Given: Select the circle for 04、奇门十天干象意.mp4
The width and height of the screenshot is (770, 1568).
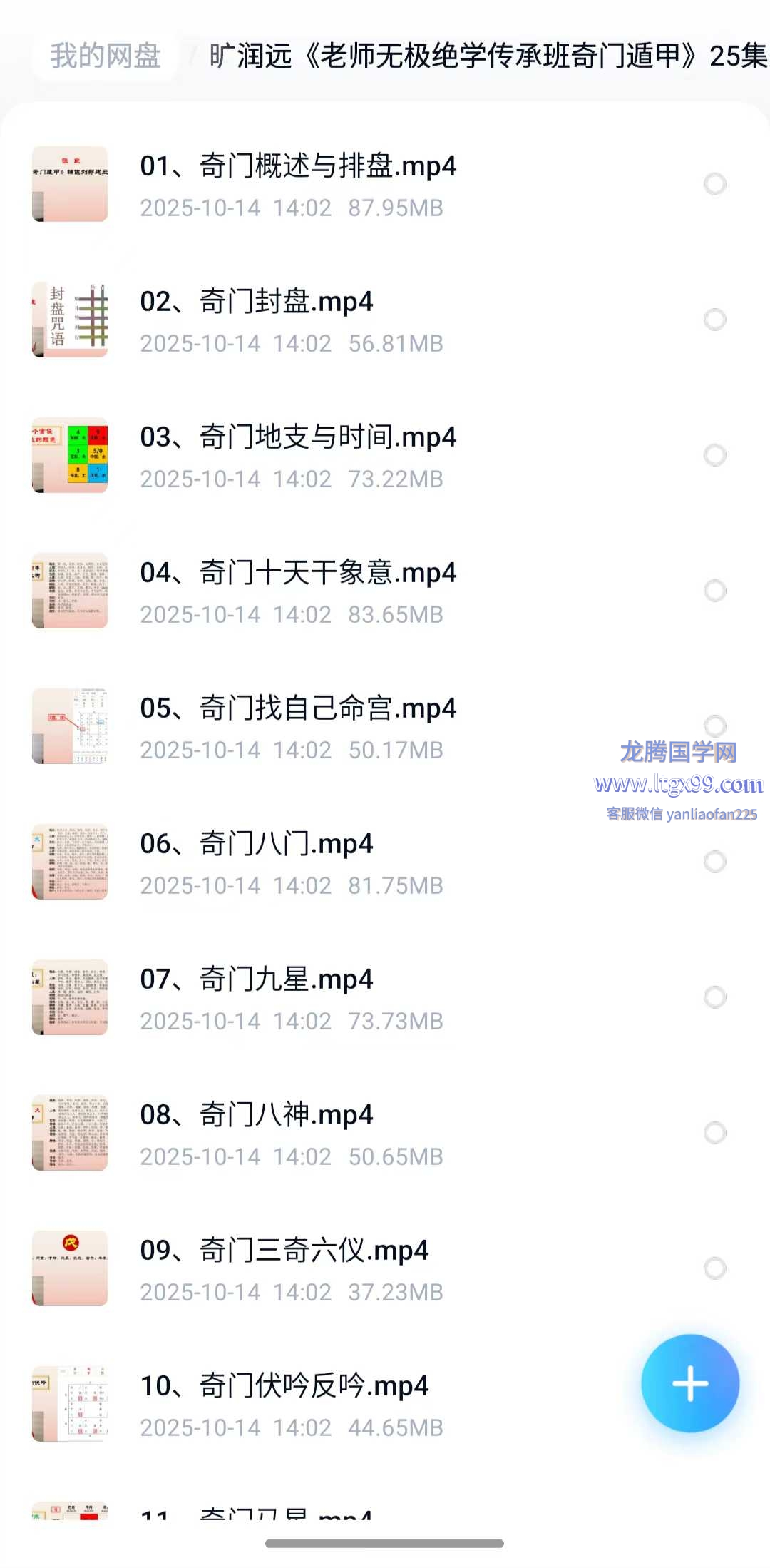Looking at the screenshot, I should coord(714,591).
